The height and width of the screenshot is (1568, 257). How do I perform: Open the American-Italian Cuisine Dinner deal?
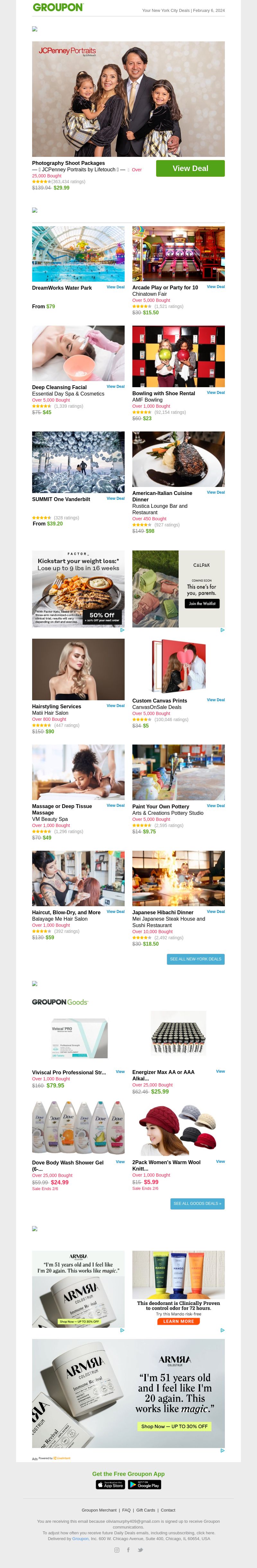coord(216,492)
